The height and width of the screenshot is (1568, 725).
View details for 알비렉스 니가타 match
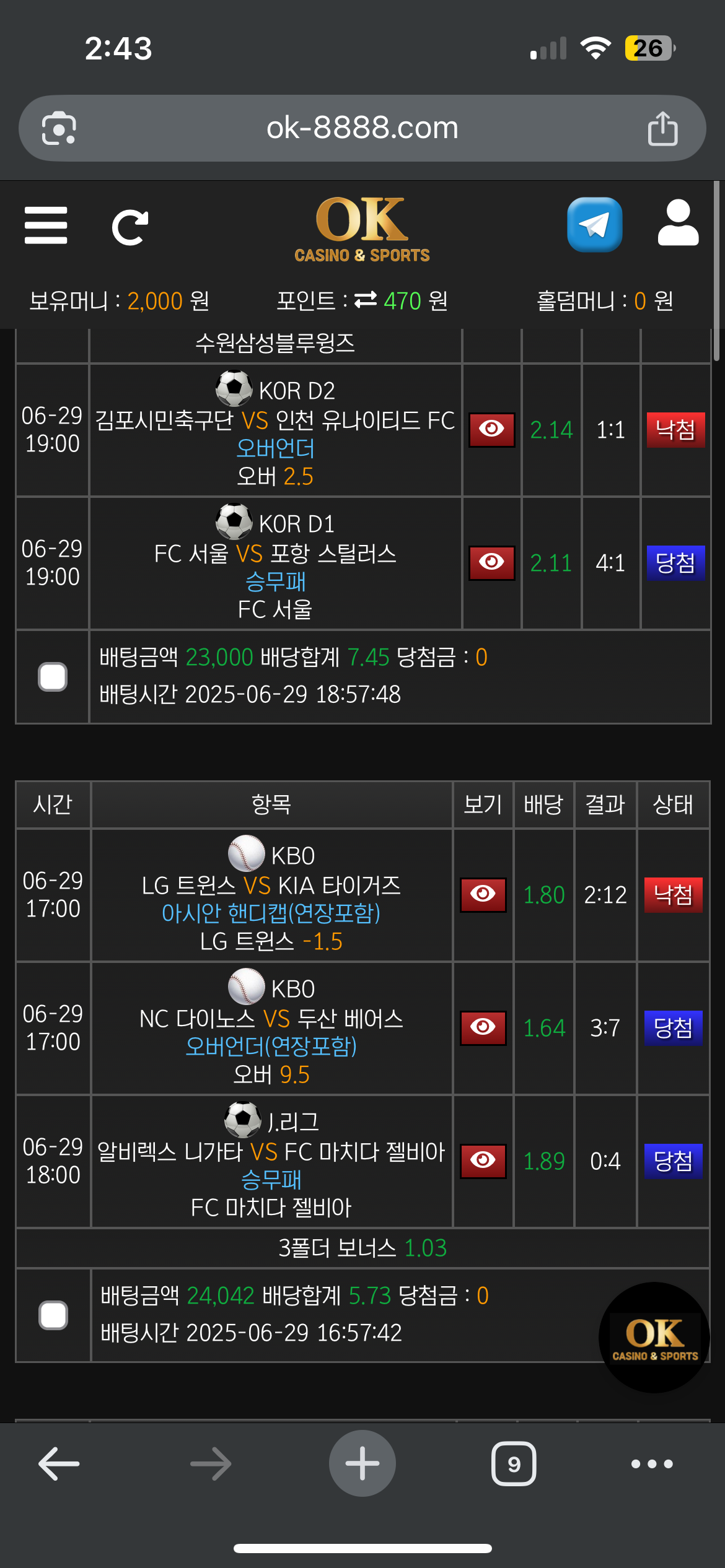tap(483, 1161)
